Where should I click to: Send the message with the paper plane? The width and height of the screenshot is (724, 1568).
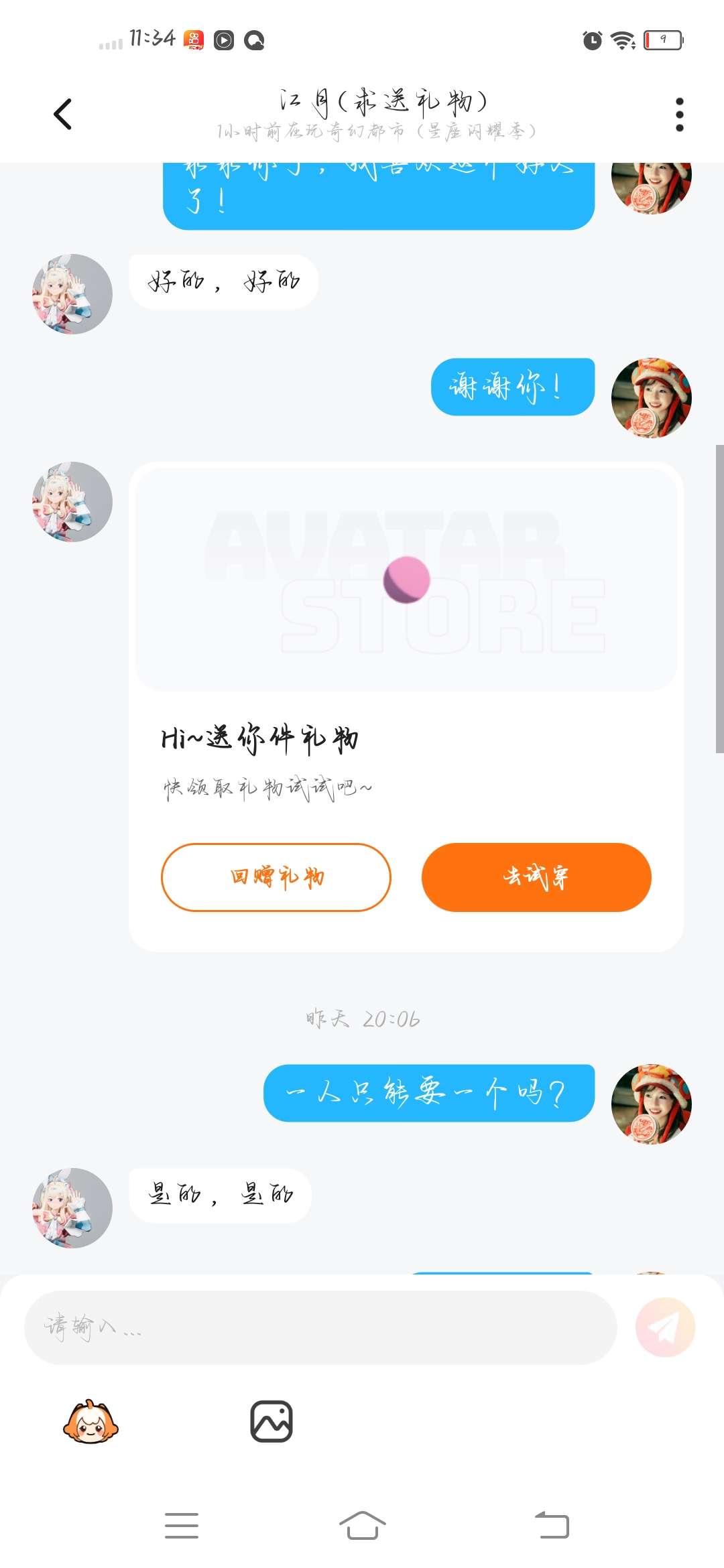[x=665, y=1327]
